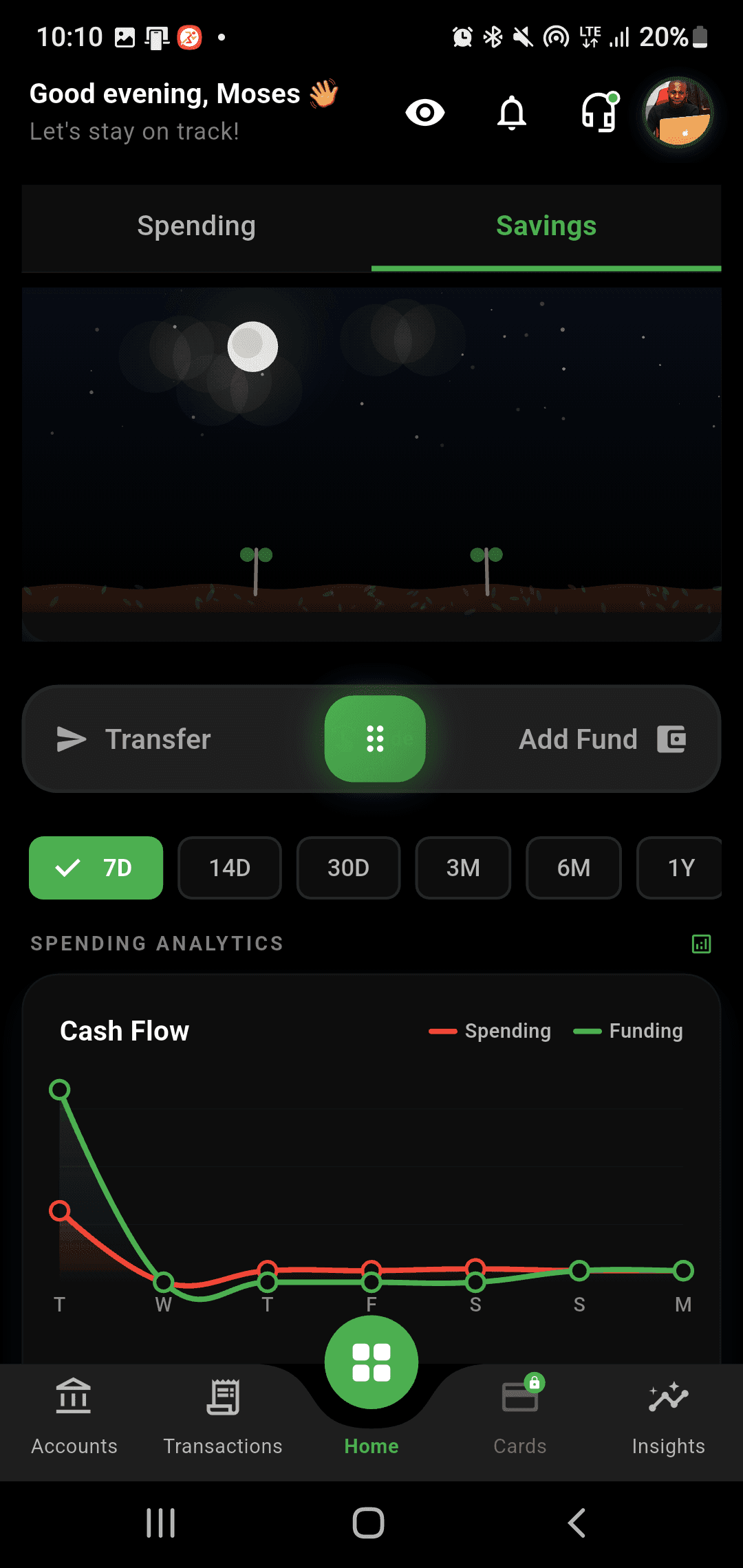Open customer support via headset icon
Screen dimensions: 743x1568
coord(598,113)
